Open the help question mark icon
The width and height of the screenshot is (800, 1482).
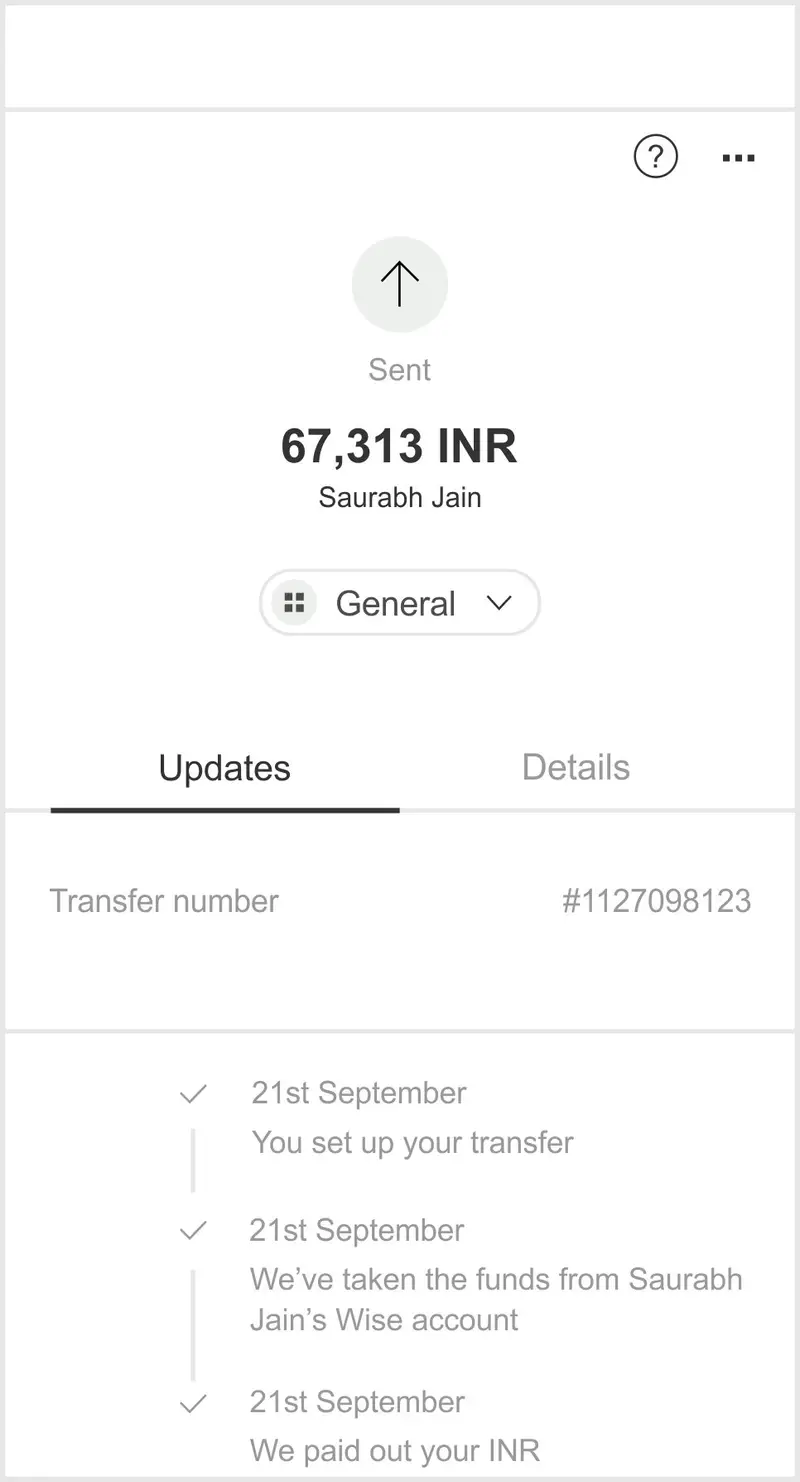(x=656, y=157)
